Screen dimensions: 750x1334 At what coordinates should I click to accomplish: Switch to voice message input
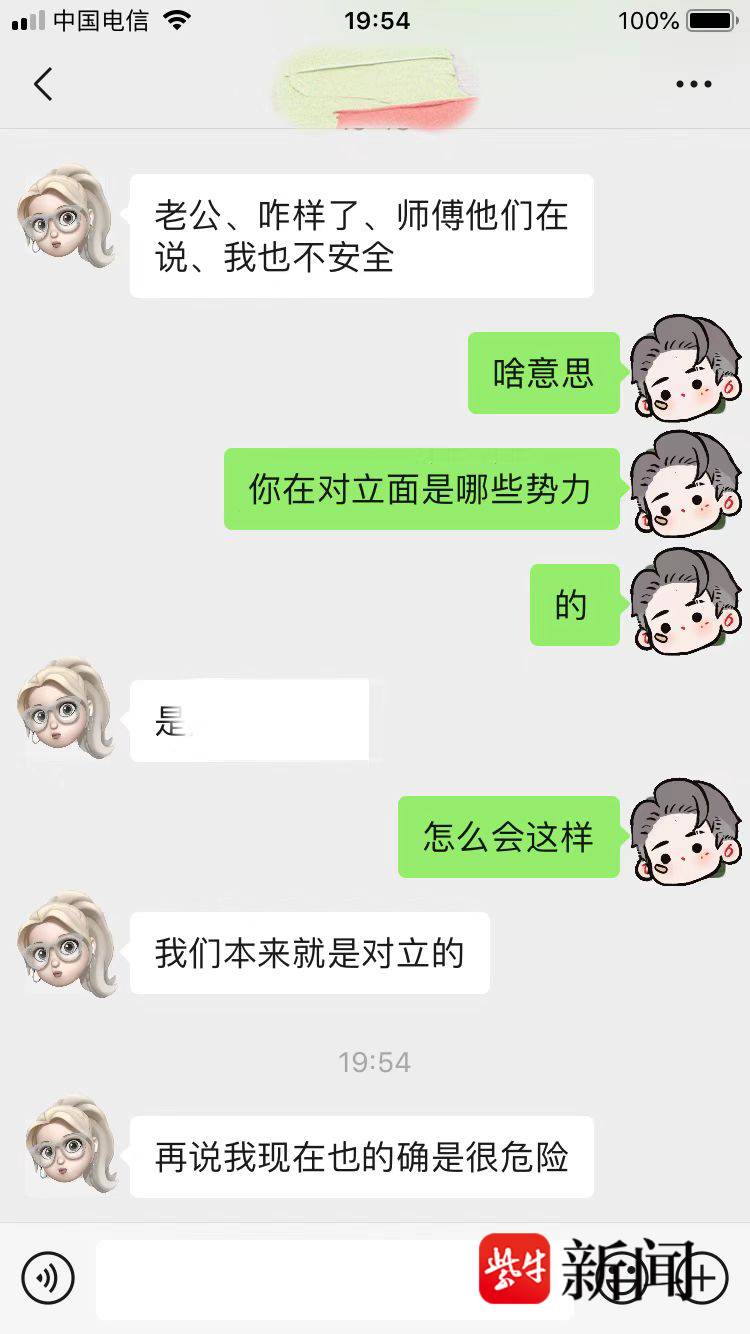[48, 1277]
